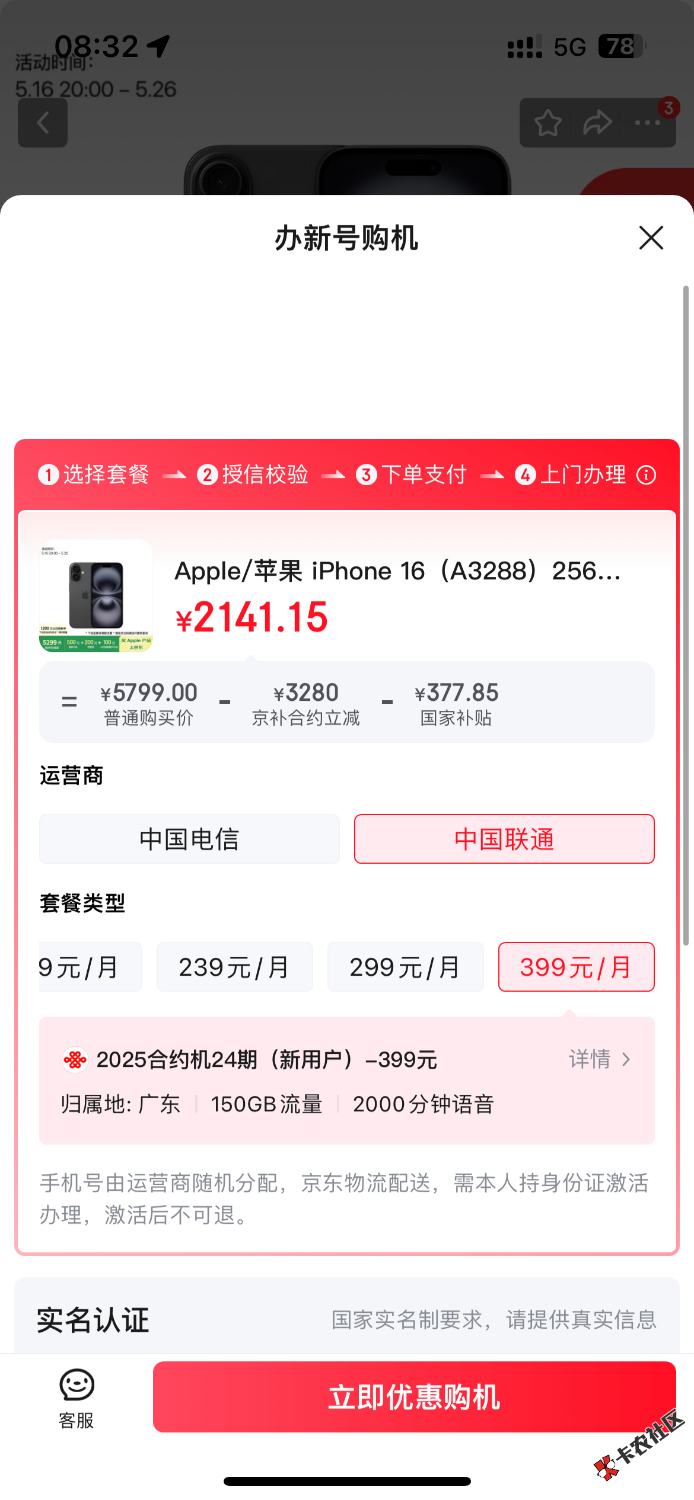694x1500 pixels.
Task: Close the 办新号购机 sheet
Action: (651, 238)
